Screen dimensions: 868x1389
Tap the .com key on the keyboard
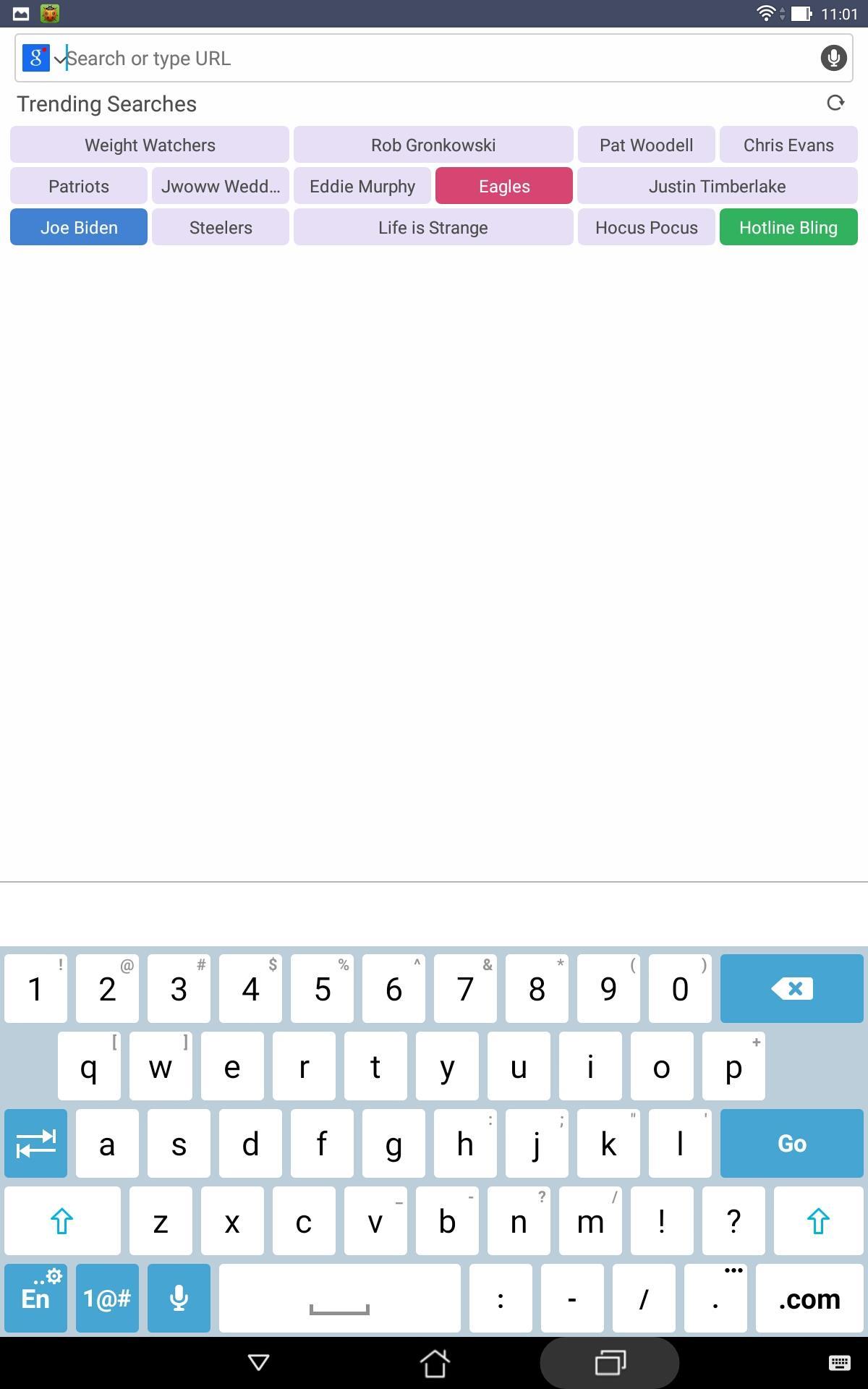809,1299
